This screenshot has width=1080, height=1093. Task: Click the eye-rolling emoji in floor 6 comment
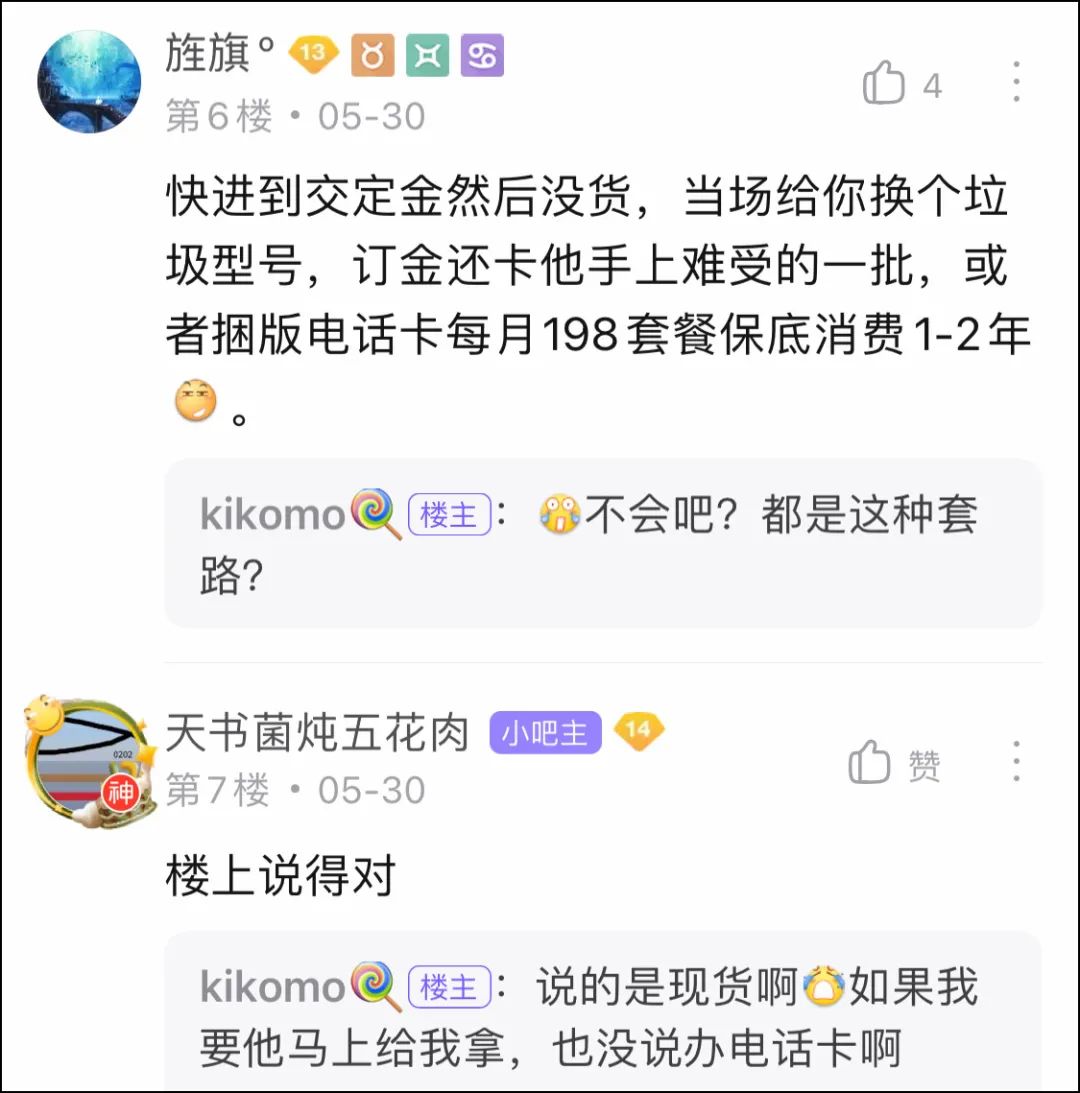(x=196, y=401)
